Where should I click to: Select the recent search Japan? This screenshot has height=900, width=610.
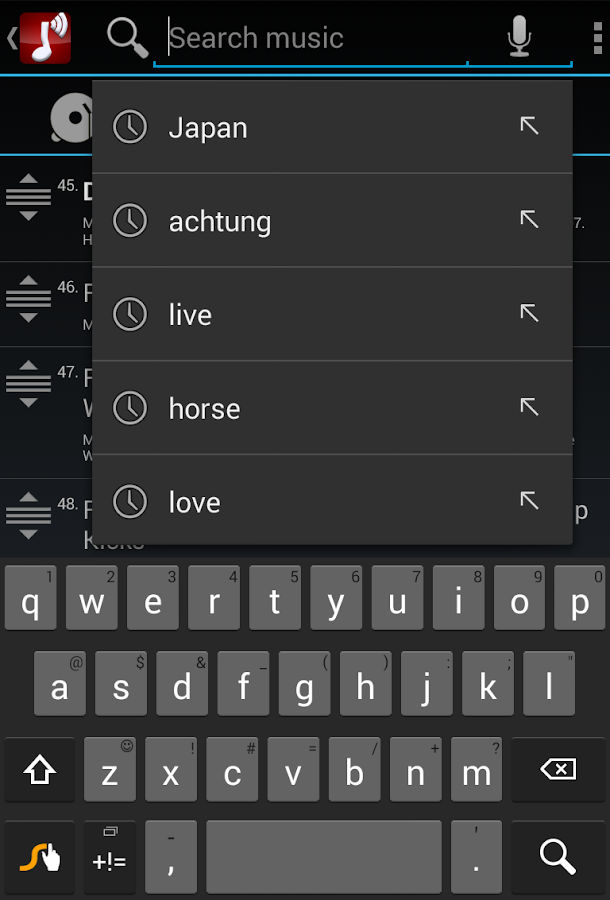(300, 127)
